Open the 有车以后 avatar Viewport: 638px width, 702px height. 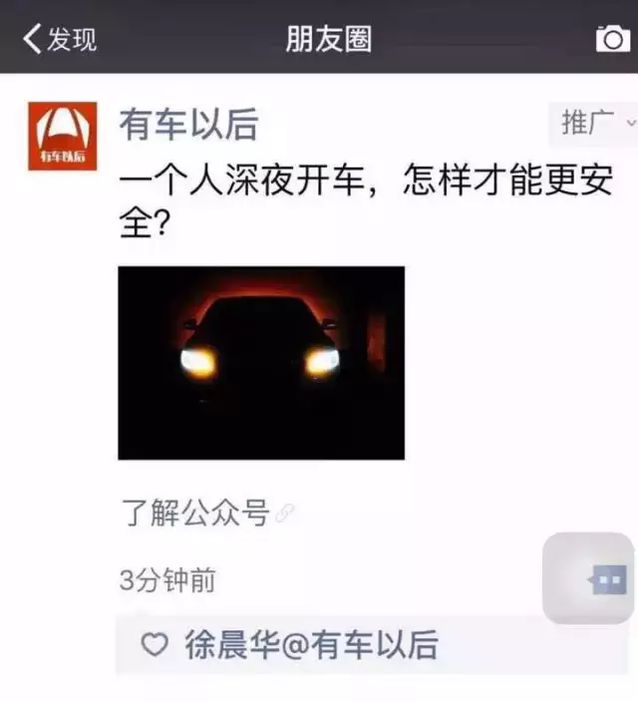point(62,136)
